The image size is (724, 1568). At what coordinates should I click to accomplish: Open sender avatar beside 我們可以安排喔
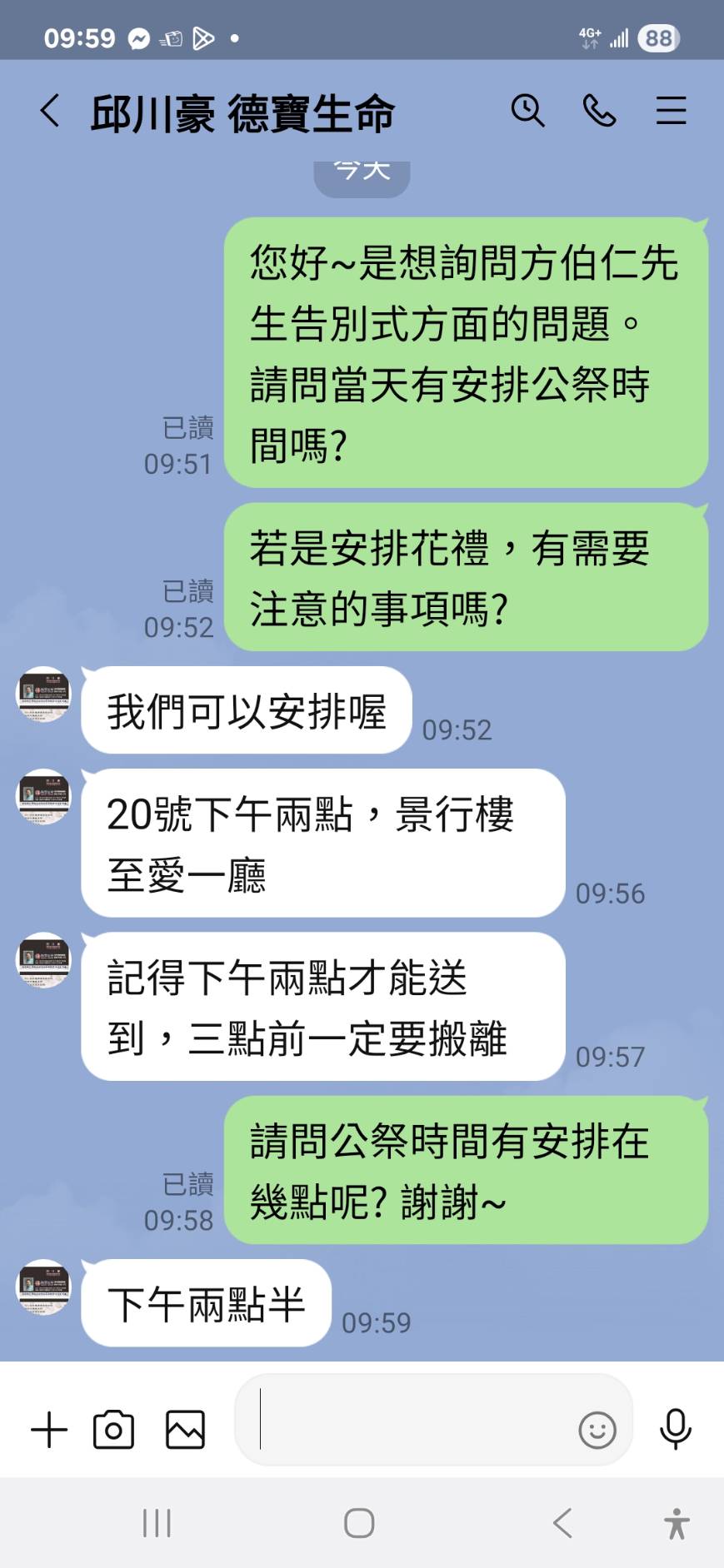point(44,694)
